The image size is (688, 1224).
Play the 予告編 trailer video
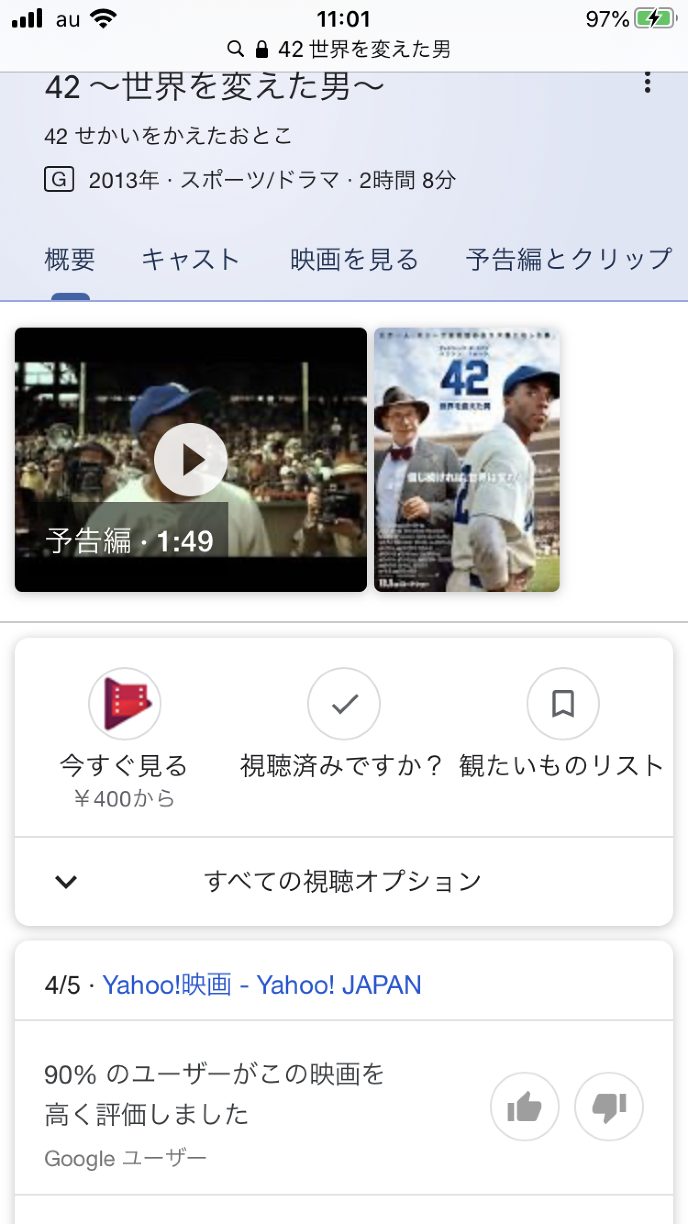point(191,459)
